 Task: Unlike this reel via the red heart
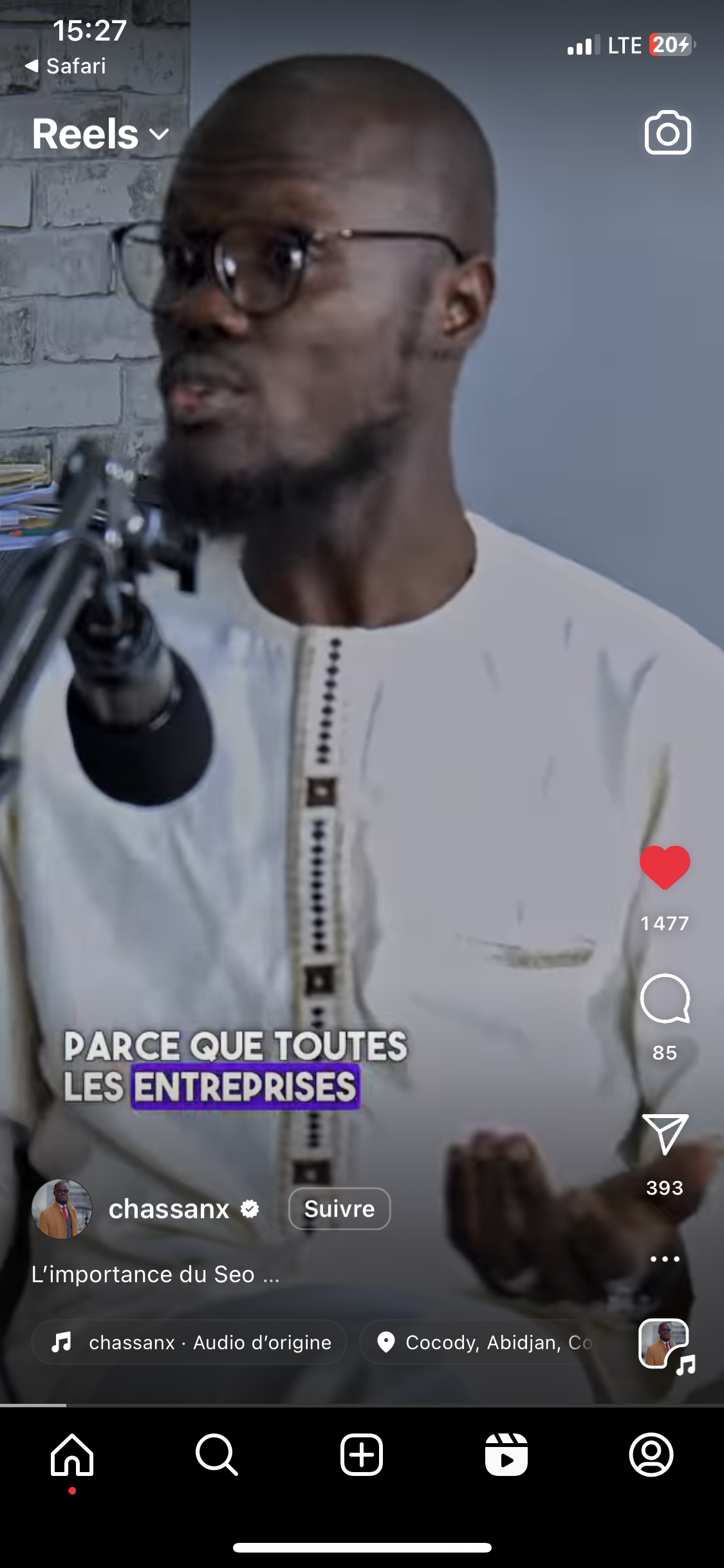[x=665, y=868]
